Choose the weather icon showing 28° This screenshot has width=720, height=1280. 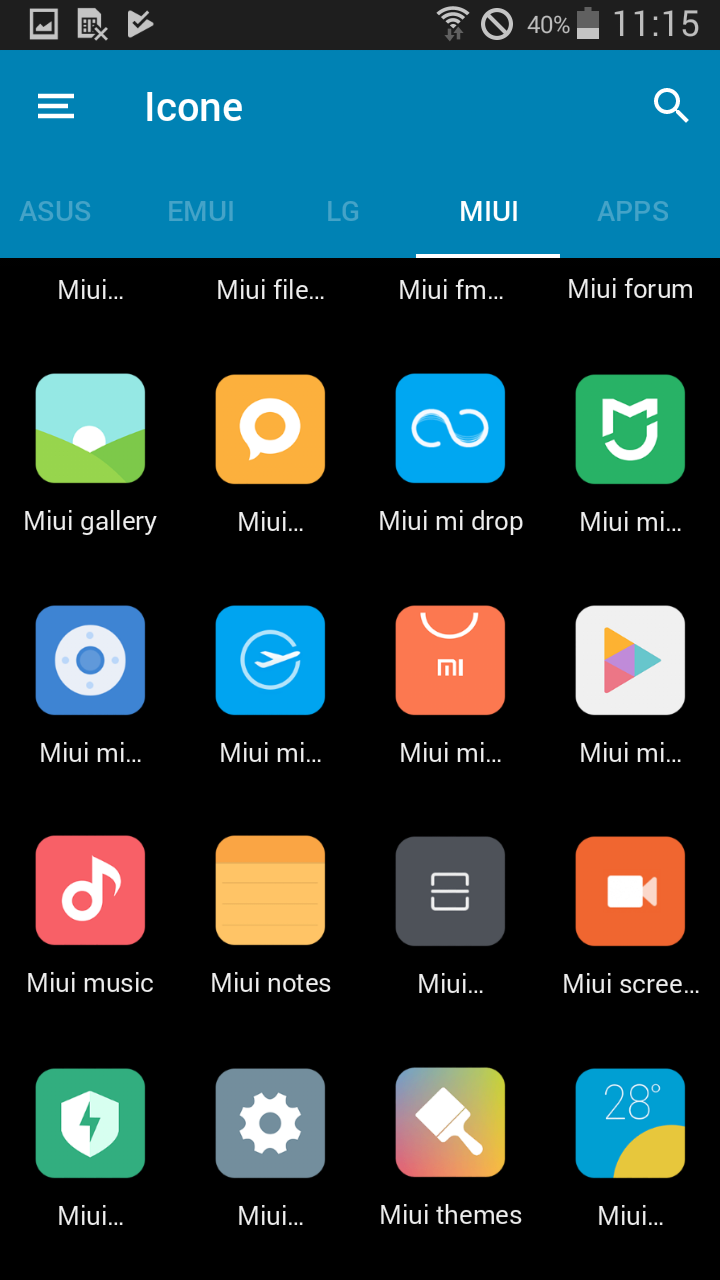tap(630, 1123)
